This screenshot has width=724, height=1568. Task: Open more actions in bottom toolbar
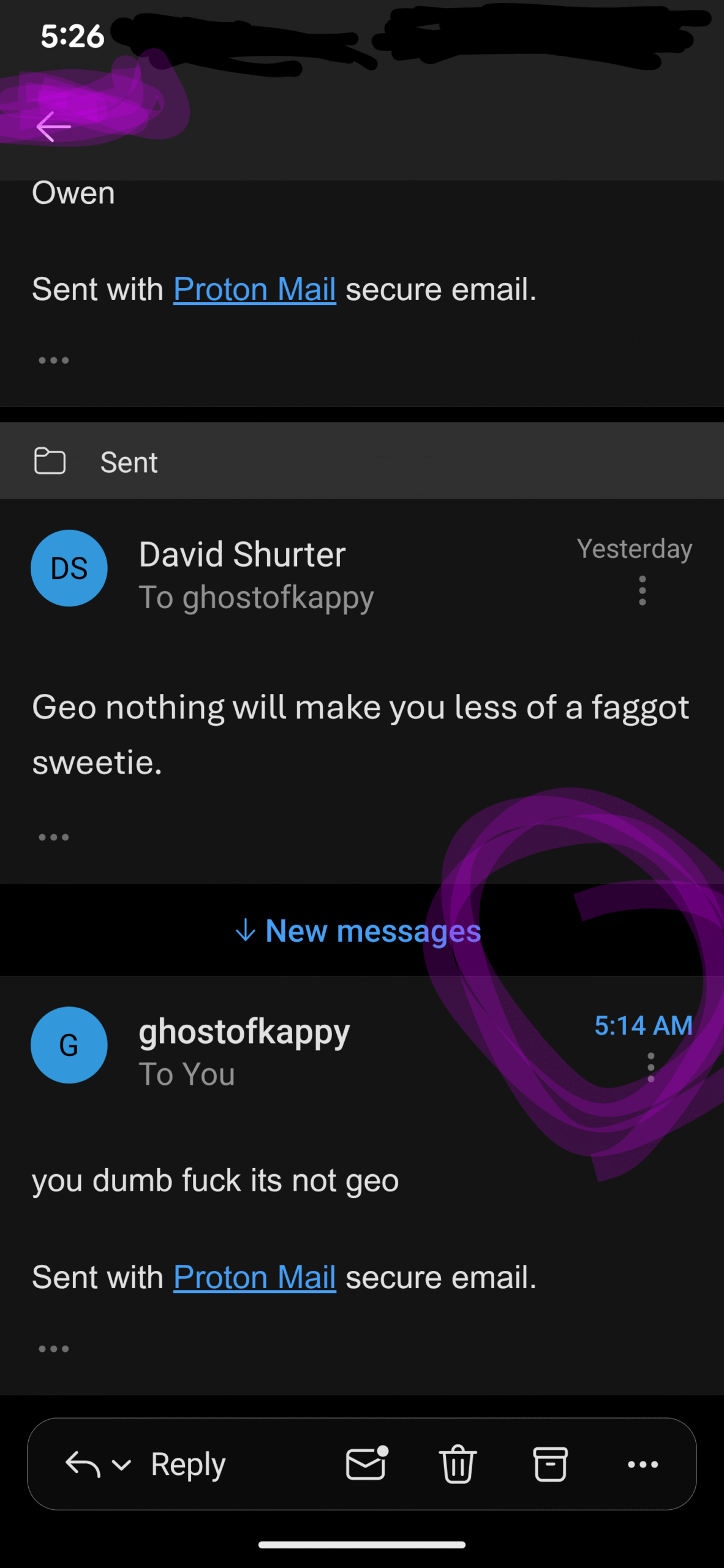click(x=643, y=1464)
